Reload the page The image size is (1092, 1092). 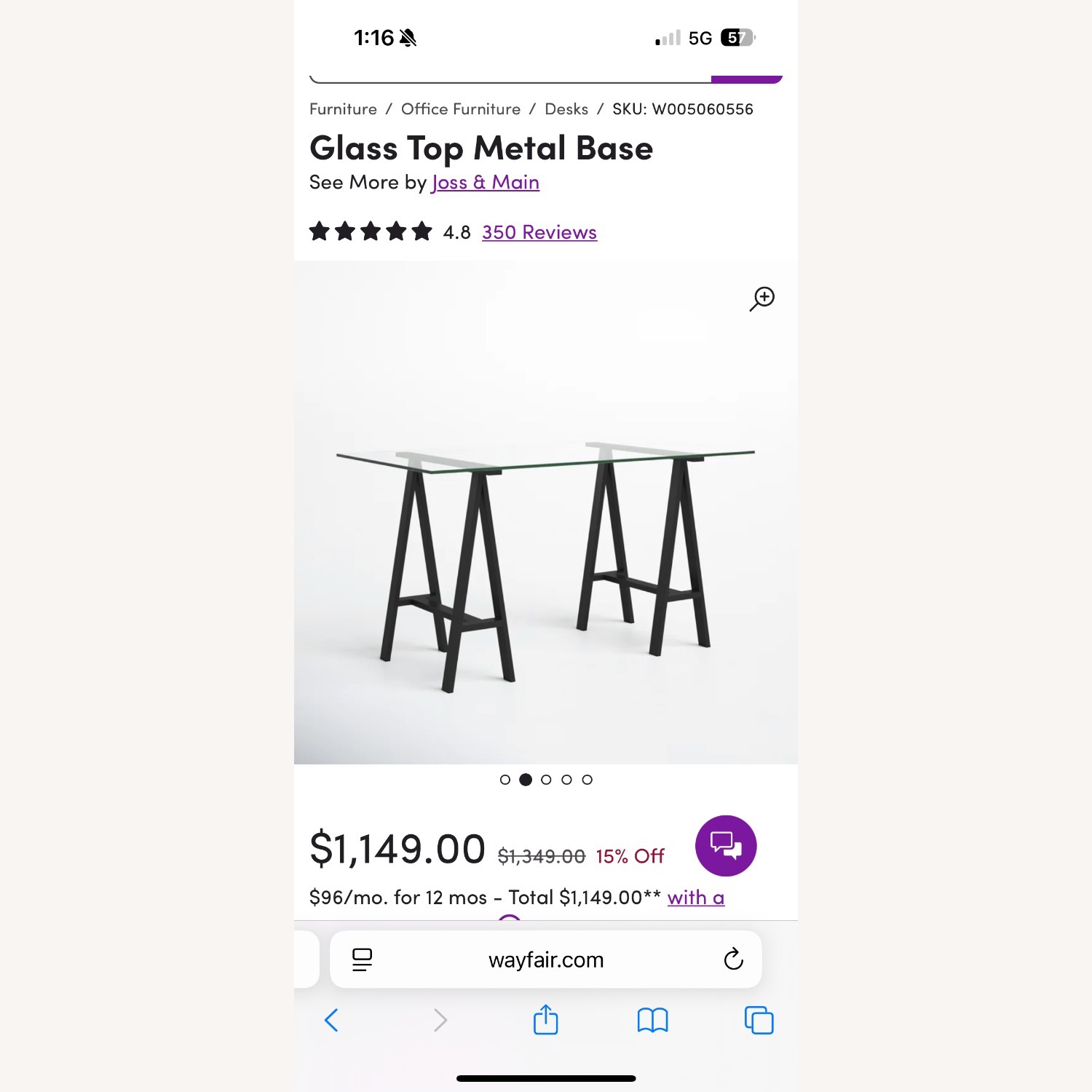click(x=733, y=960)
